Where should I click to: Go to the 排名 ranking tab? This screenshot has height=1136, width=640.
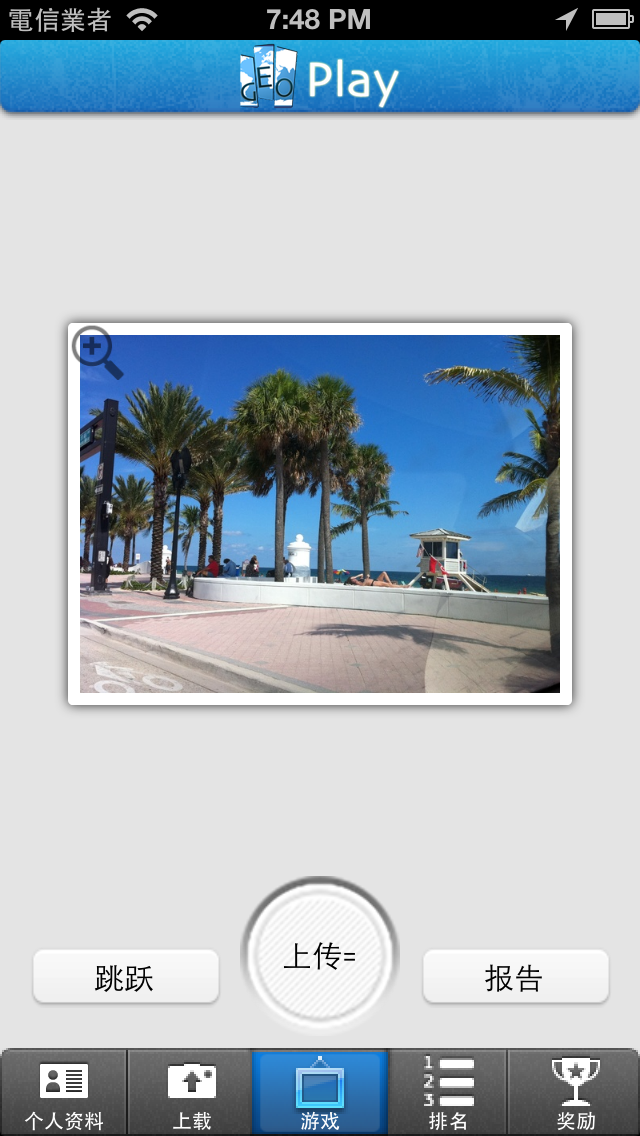(x=448, y=1092)
